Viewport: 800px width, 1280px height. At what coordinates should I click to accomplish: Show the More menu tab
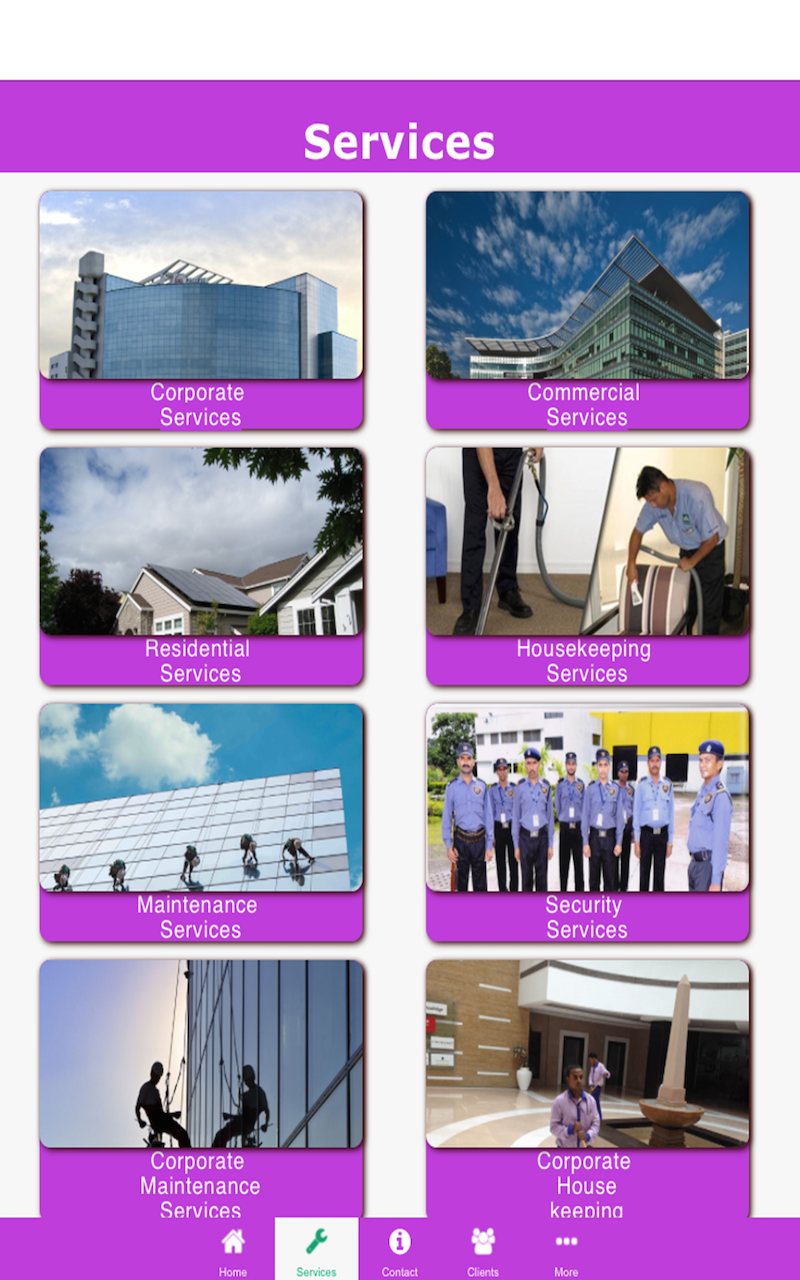point(566,1250)
